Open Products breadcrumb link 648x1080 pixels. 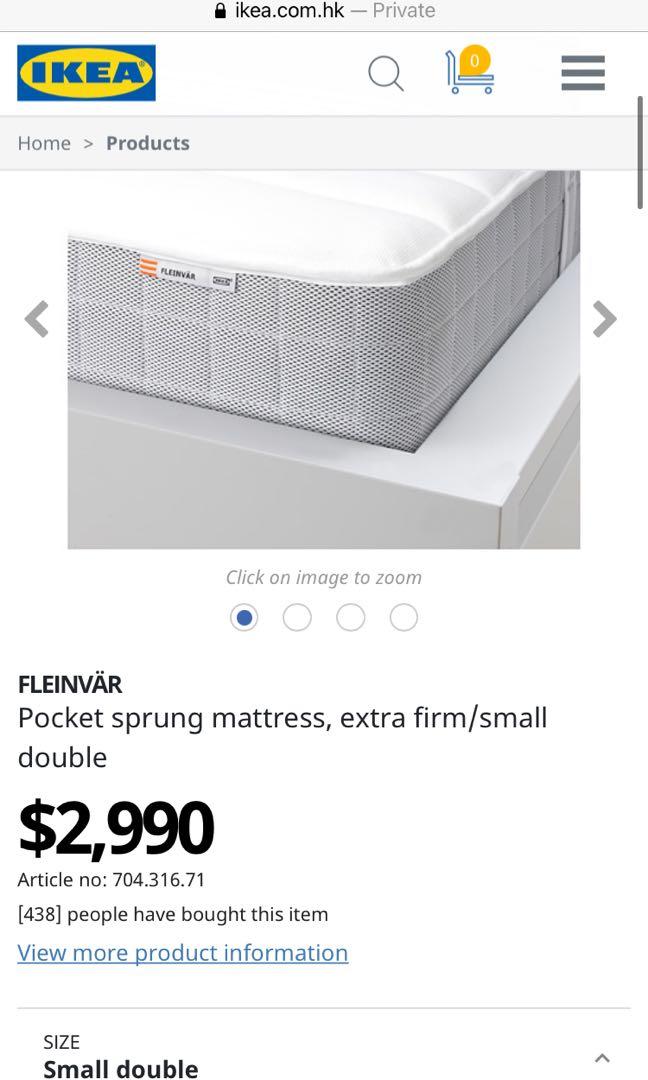pos(147,143)
